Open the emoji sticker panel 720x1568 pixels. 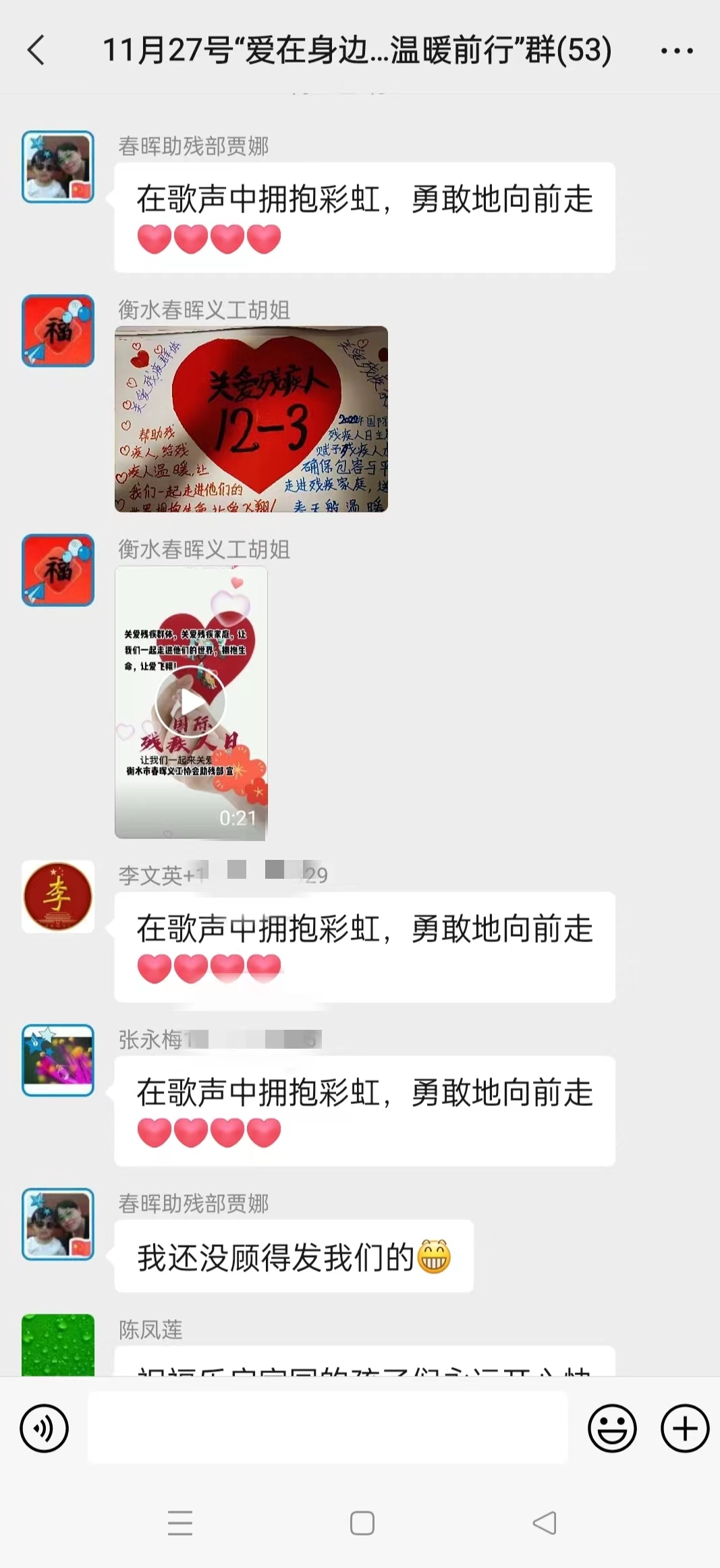[x=612, y=1428]
